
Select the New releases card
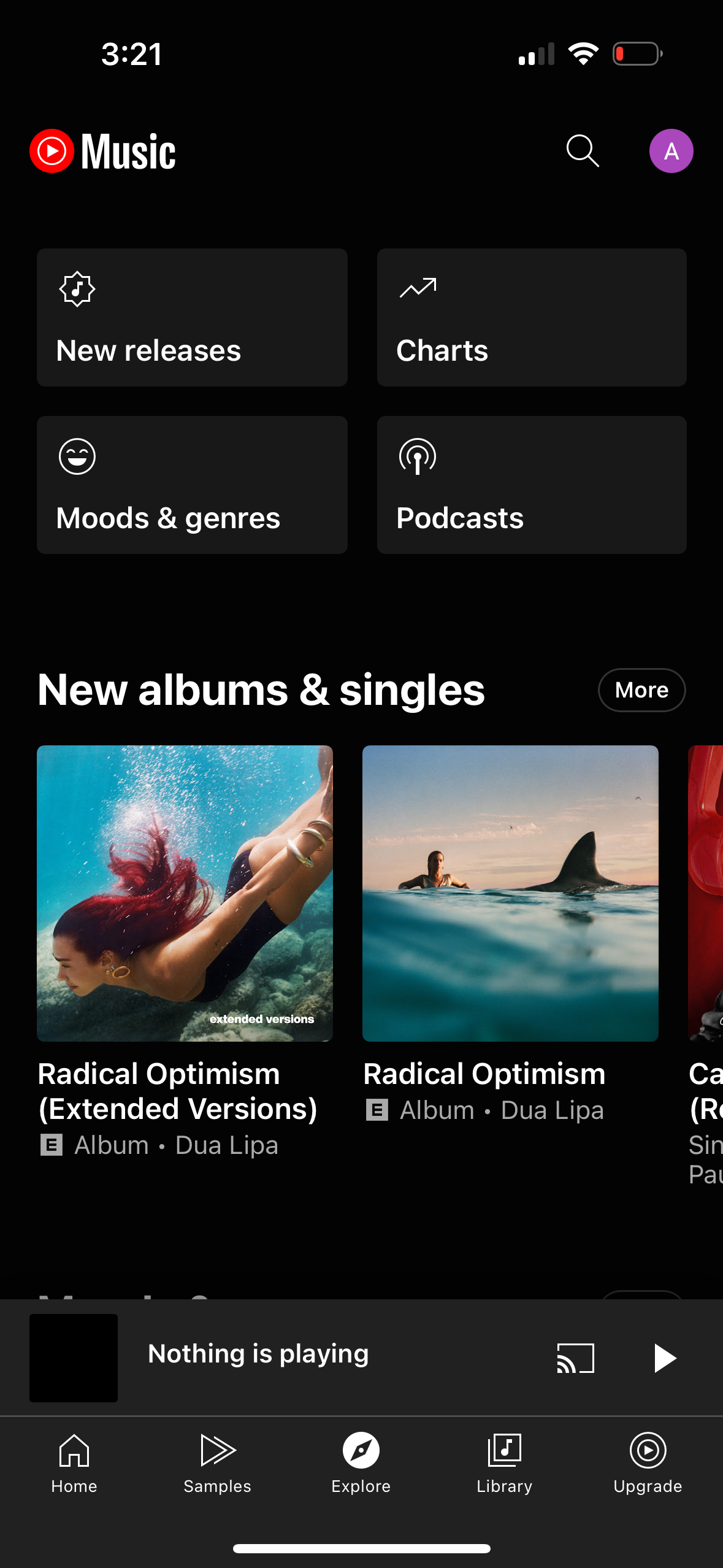[192, 317]
